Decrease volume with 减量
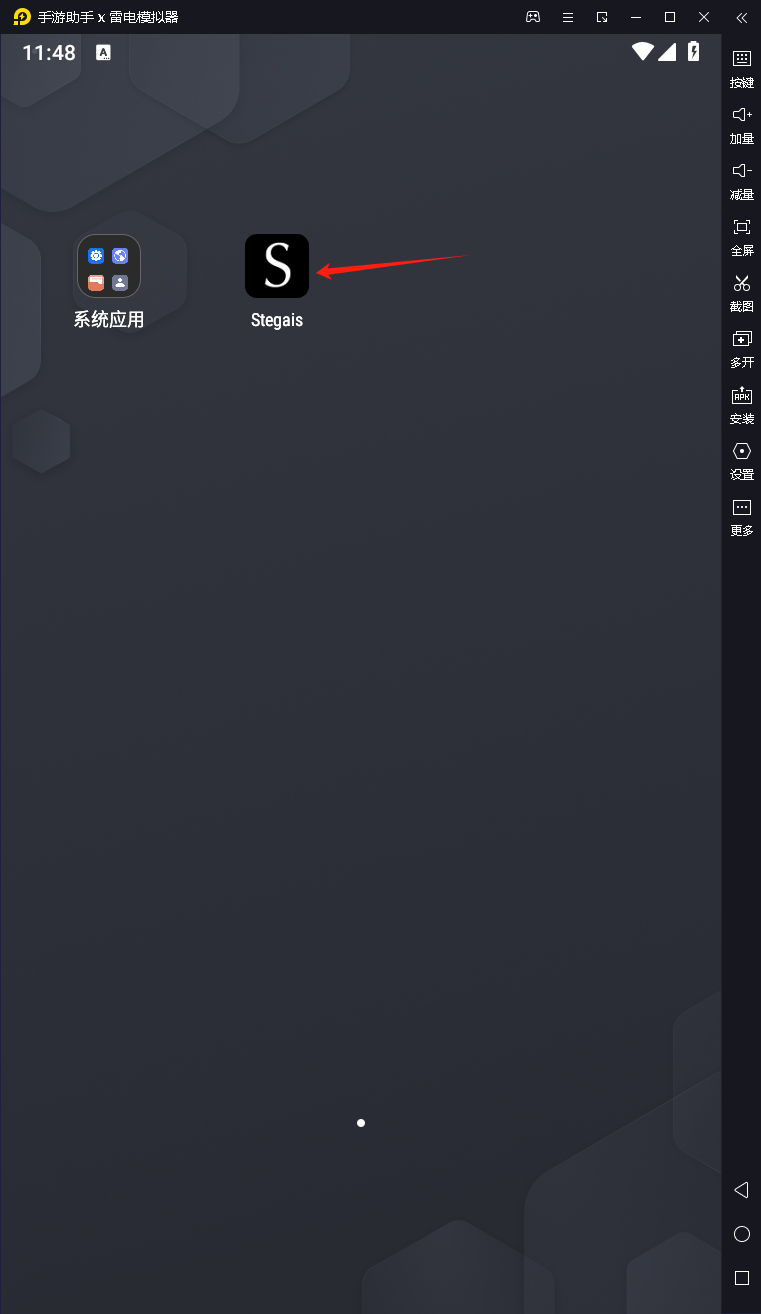The image size is (761, 1314). pyautogui.click(x=741, y=179)
